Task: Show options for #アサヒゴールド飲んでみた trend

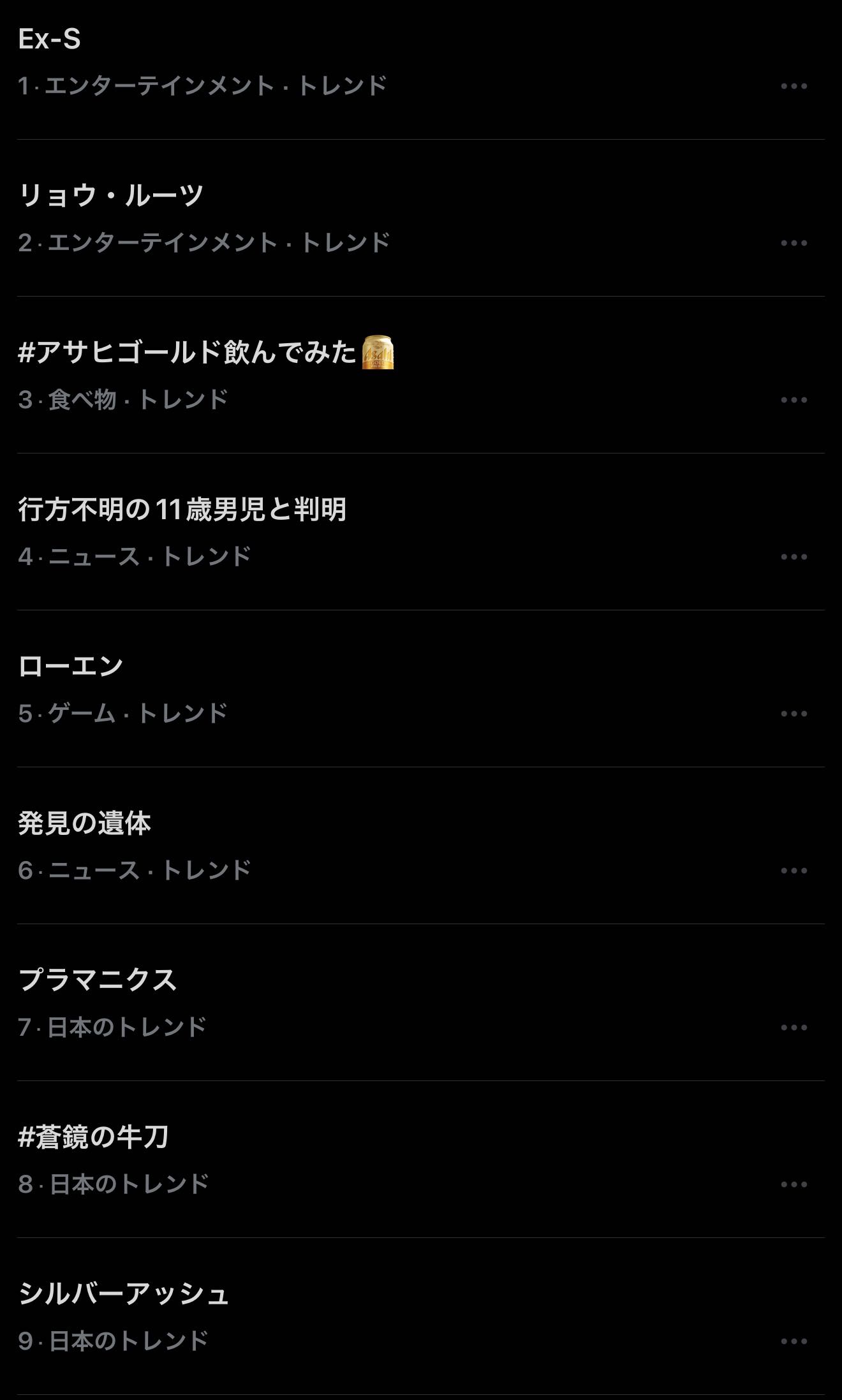Action: [x=794, y=400]
